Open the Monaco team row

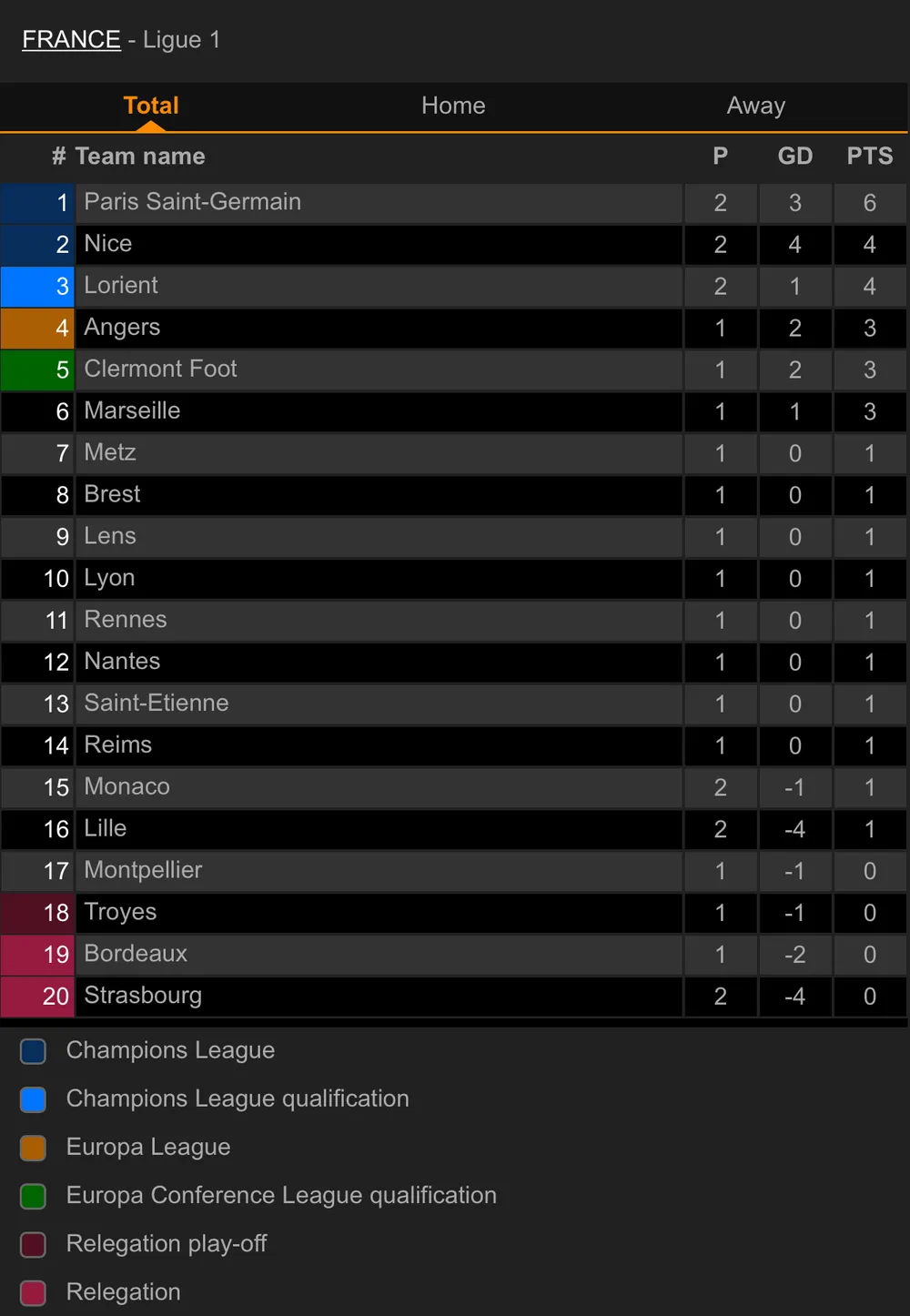(x=126, y=786)
